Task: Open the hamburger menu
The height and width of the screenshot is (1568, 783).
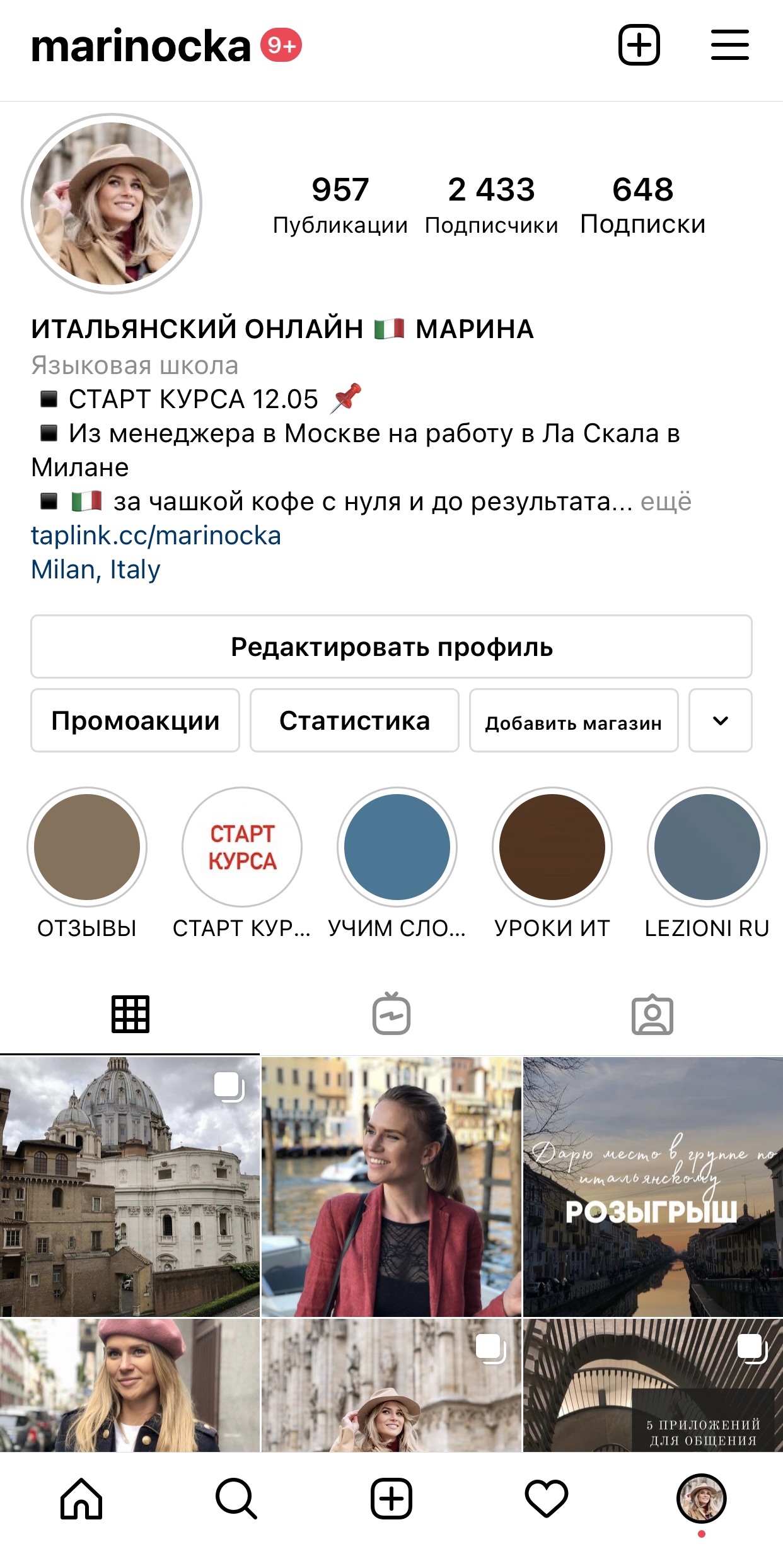Action: pyautogui.click(x=729, y=45)
